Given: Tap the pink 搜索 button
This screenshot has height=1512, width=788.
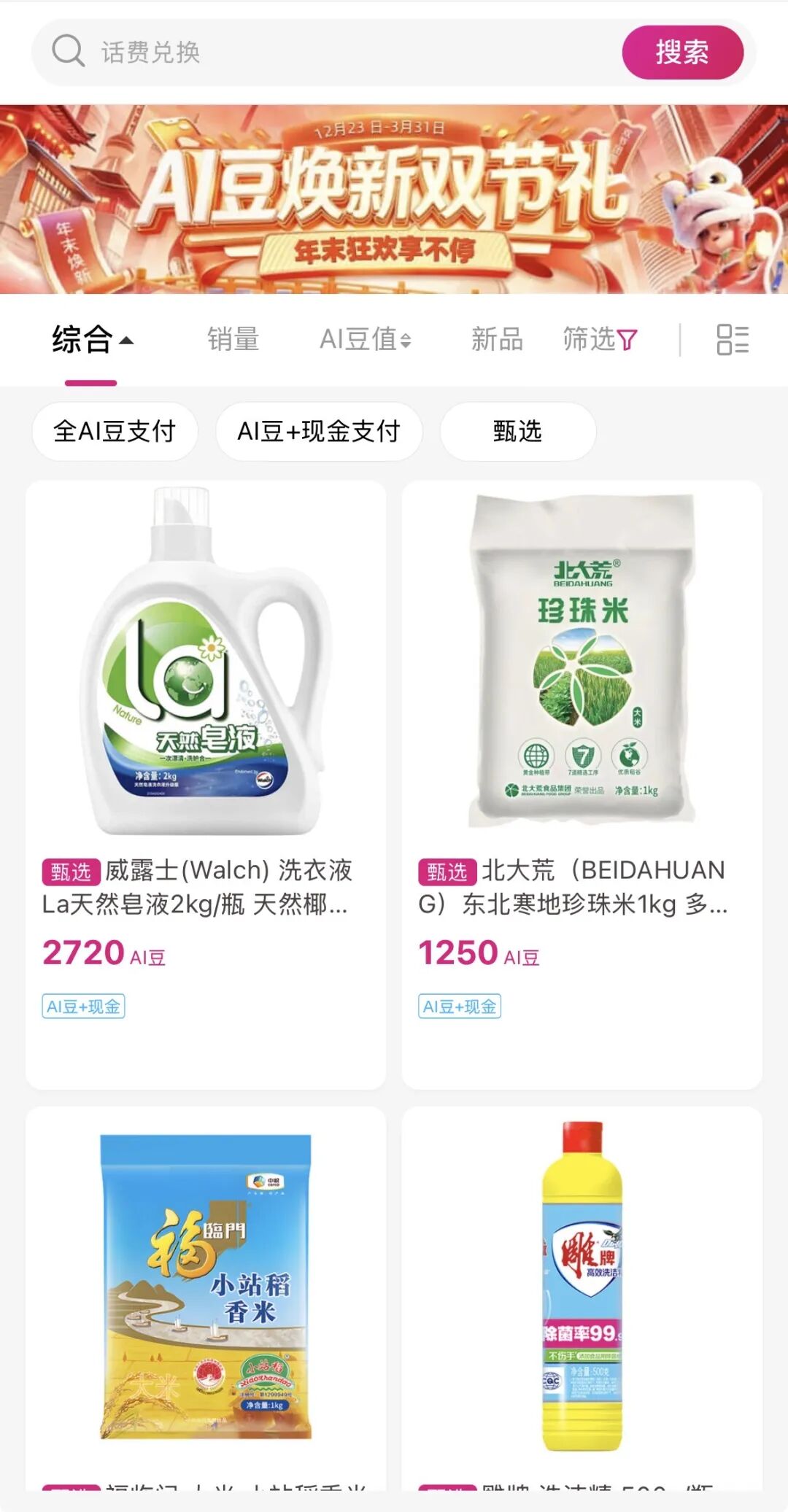Looking at the screenshot, I should click(x=682, y=53).
